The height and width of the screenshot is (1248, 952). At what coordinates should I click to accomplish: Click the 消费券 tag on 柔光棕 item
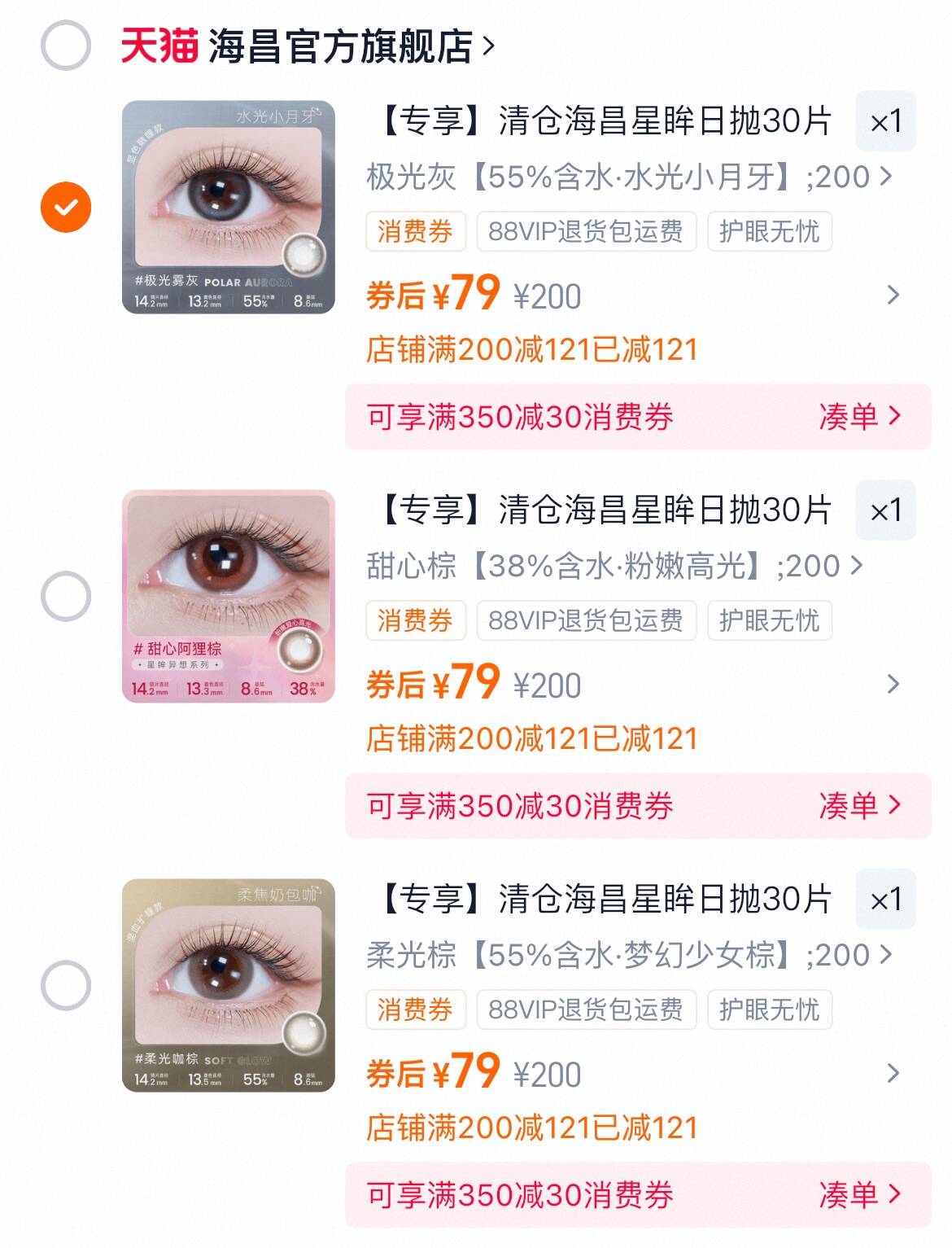[417, 1009]
